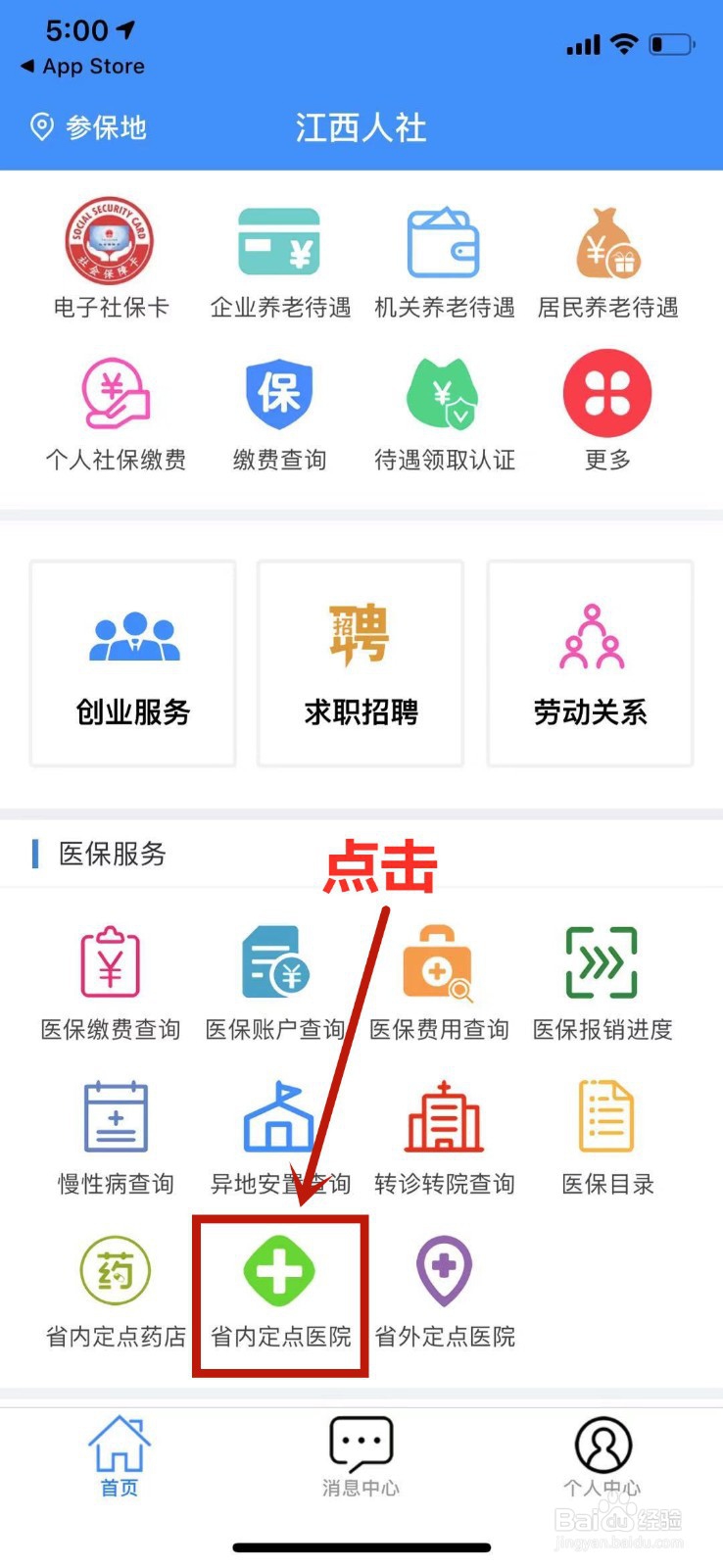Open the highlighted 省内定点医院 green cross
Viewport: 723px width, 1568px height.
[278, 1274]
